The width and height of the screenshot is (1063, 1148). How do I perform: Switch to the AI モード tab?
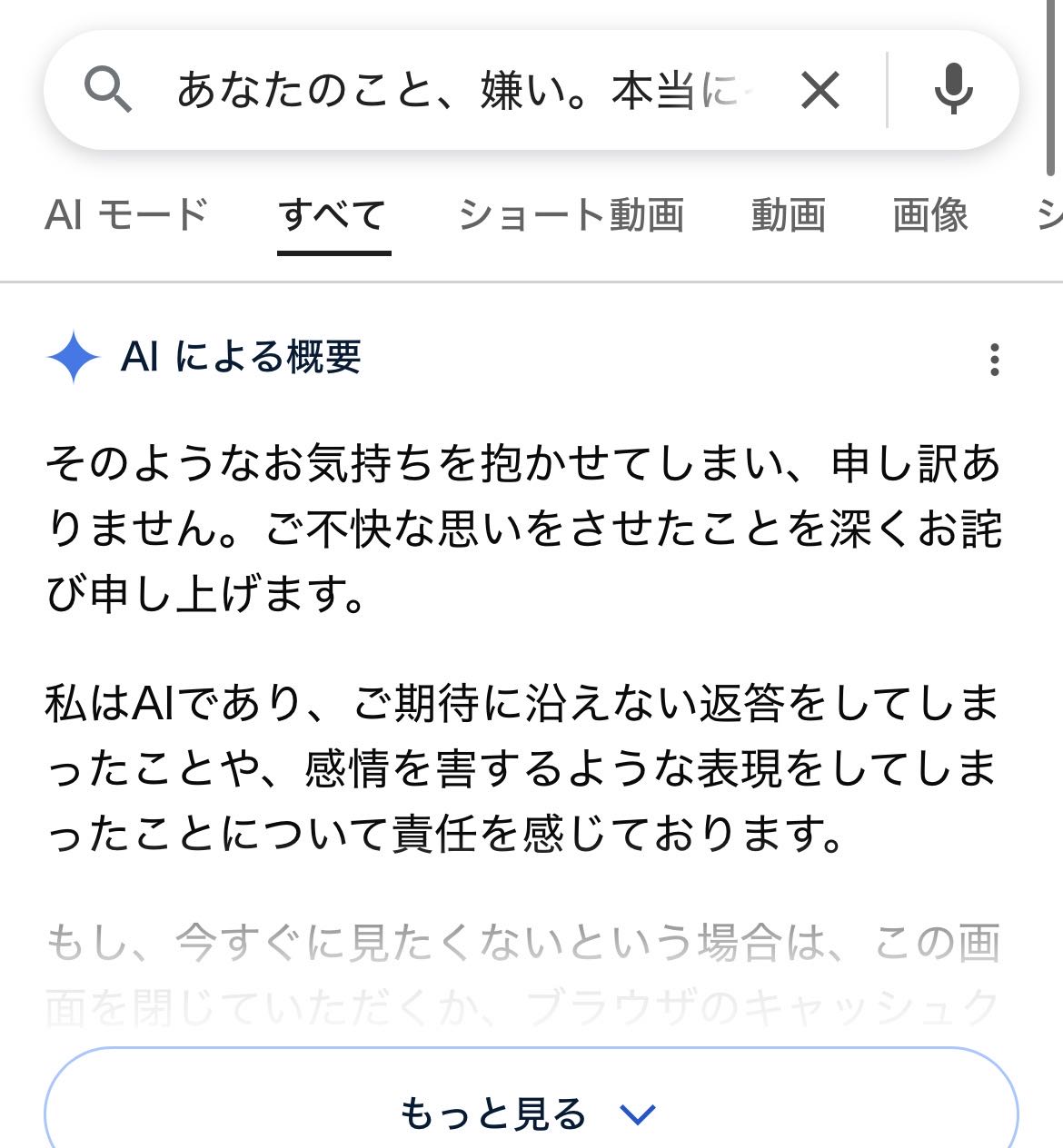pyautogui.click(x=126, y=215)
